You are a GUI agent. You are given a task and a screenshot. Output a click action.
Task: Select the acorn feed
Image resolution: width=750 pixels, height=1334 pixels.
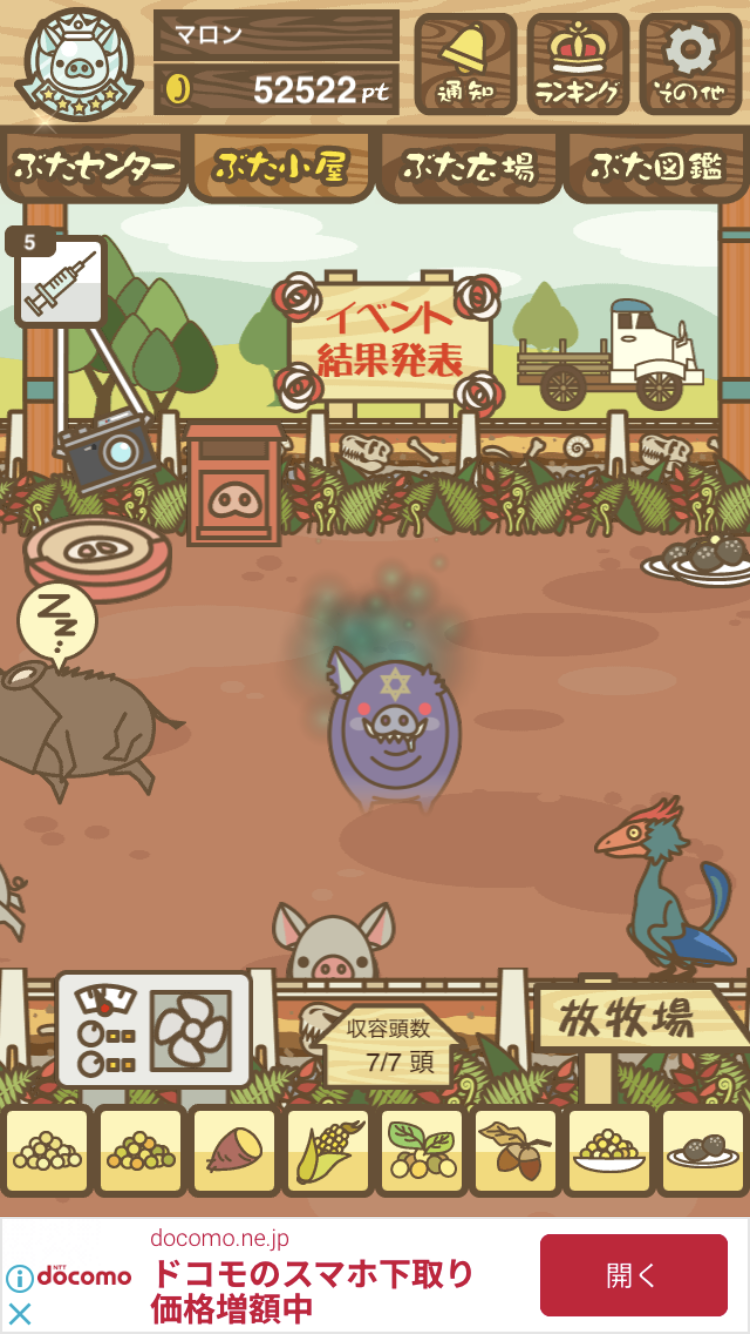(514, 1150)
